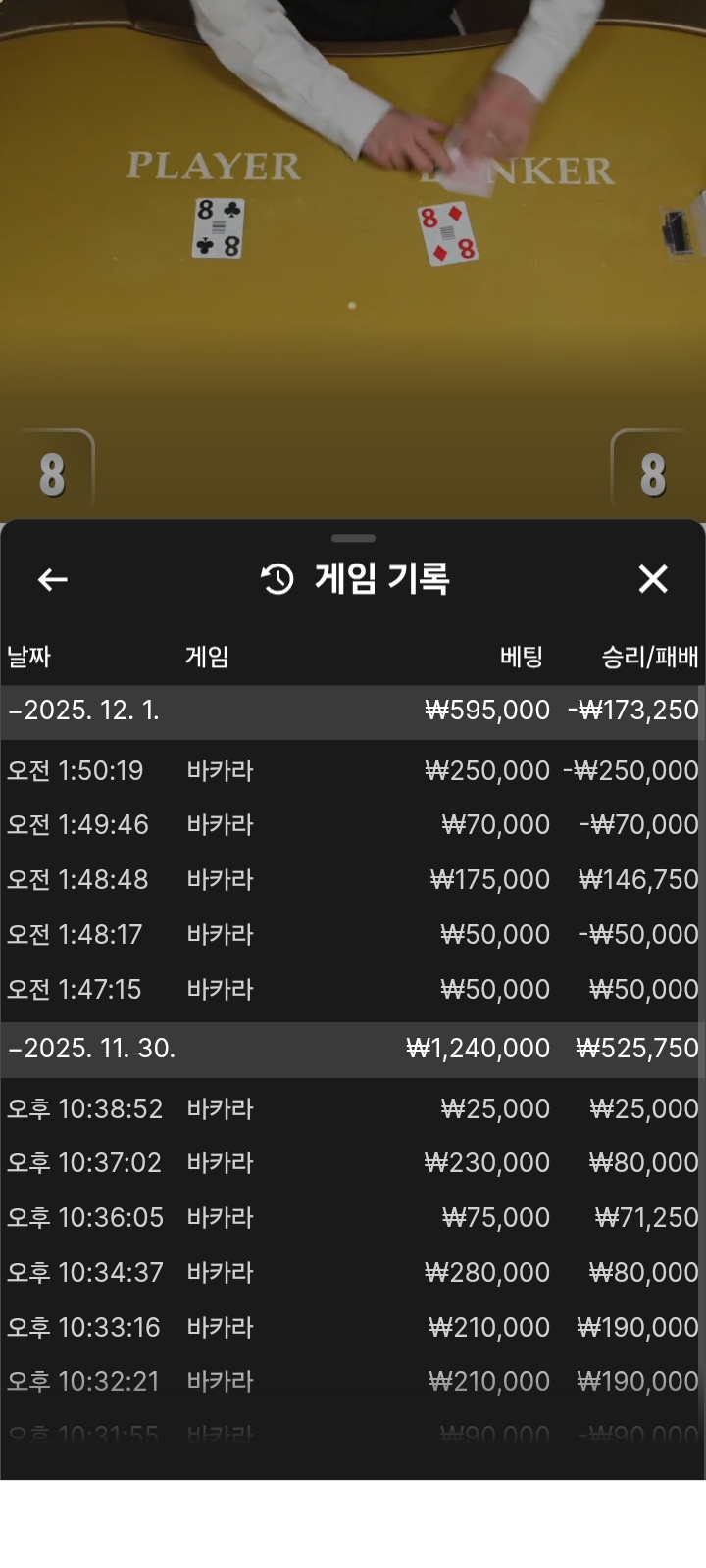The image size is (706, 1568).
Task: Sort by the 베팅 column header
Action: click(524, 657)
